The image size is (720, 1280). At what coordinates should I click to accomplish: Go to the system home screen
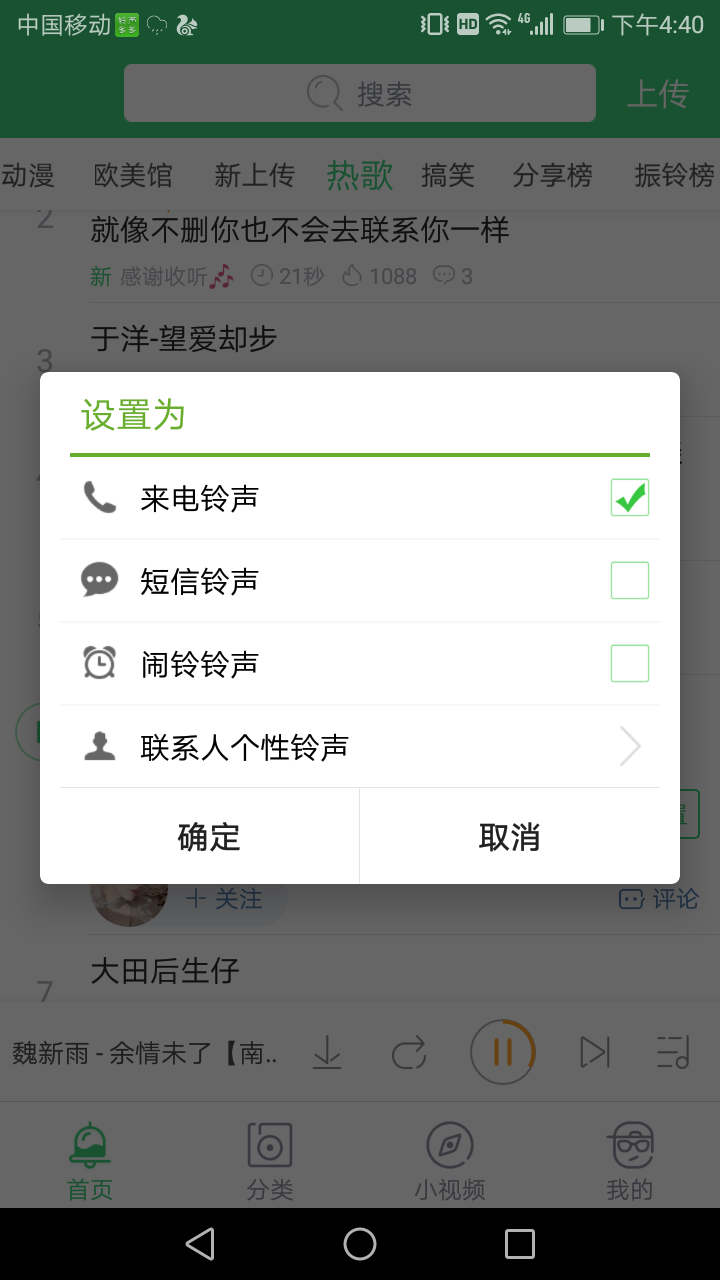360,1244
